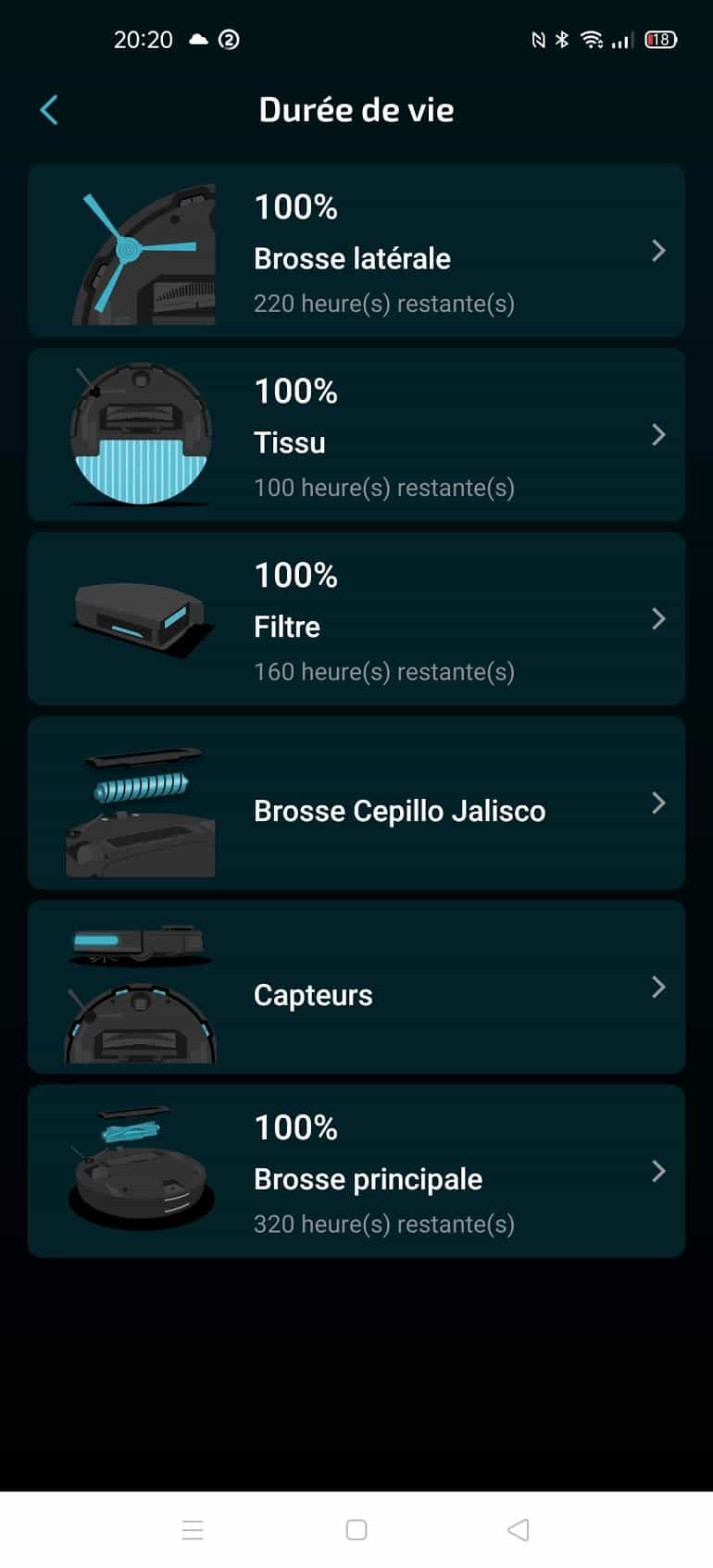Open Brosse Cepillo Jalisco entry
The image size is (713, 1568).
point(356,803)
